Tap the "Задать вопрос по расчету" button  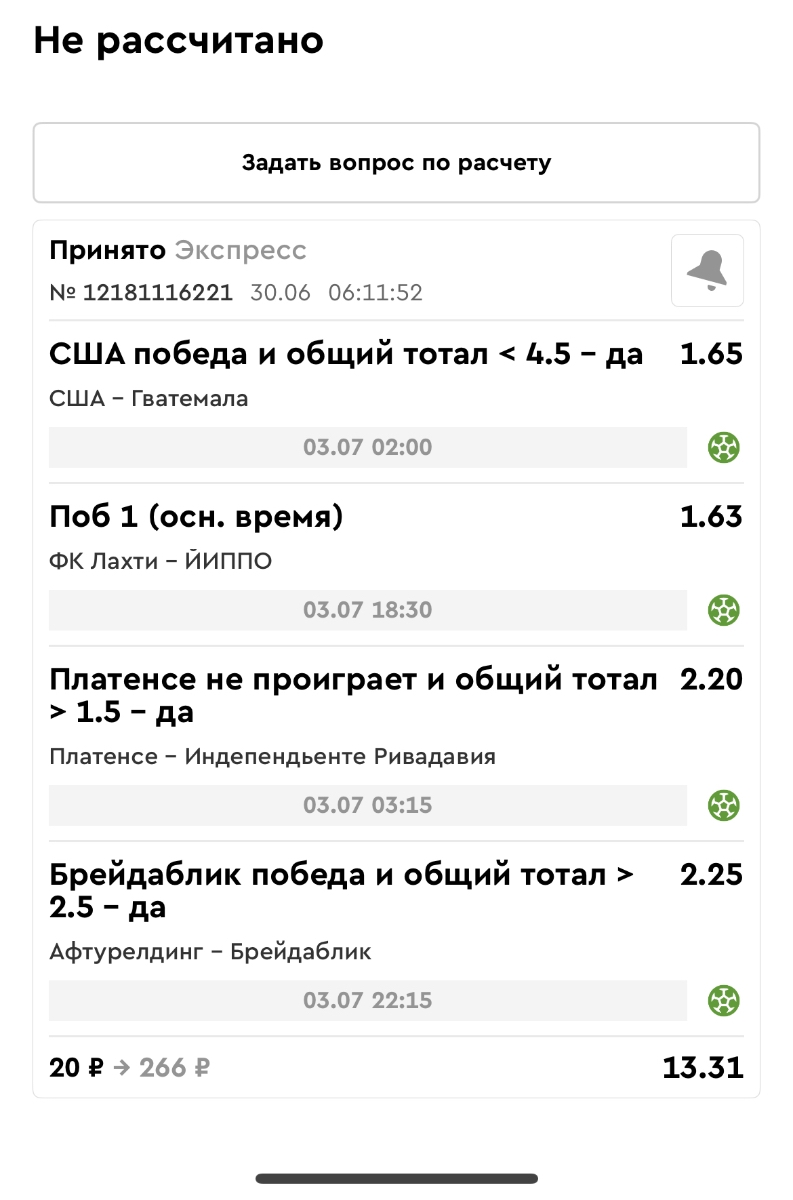396,163
